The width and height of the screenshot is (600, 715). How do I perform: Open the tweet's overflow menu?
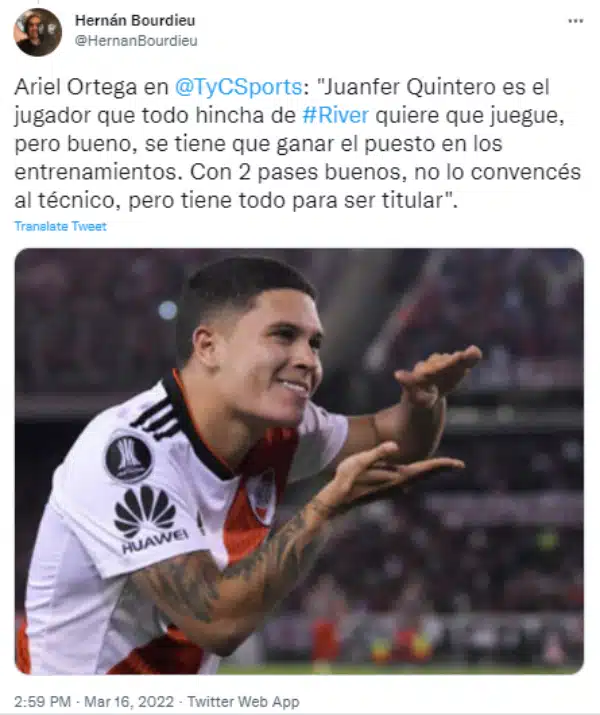[576, 20]
